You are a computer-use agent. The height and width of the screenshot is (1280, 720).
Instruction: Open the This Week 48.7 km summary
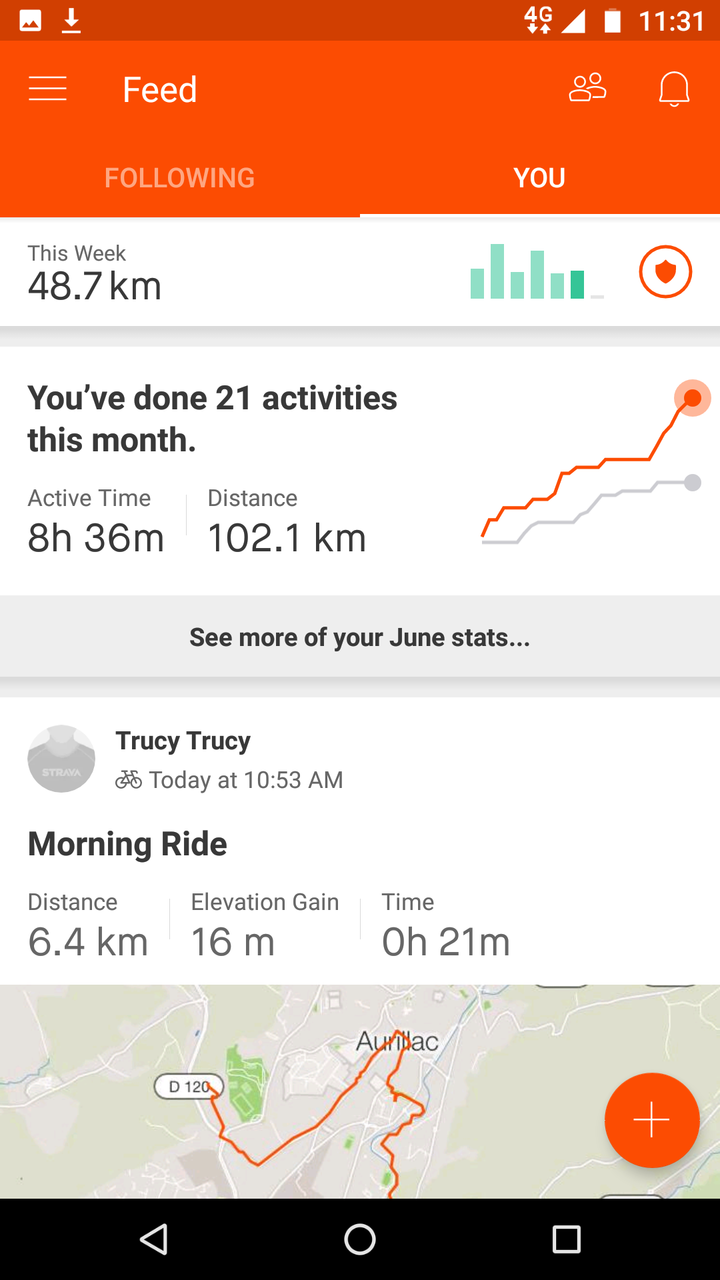tap(200, 273)
